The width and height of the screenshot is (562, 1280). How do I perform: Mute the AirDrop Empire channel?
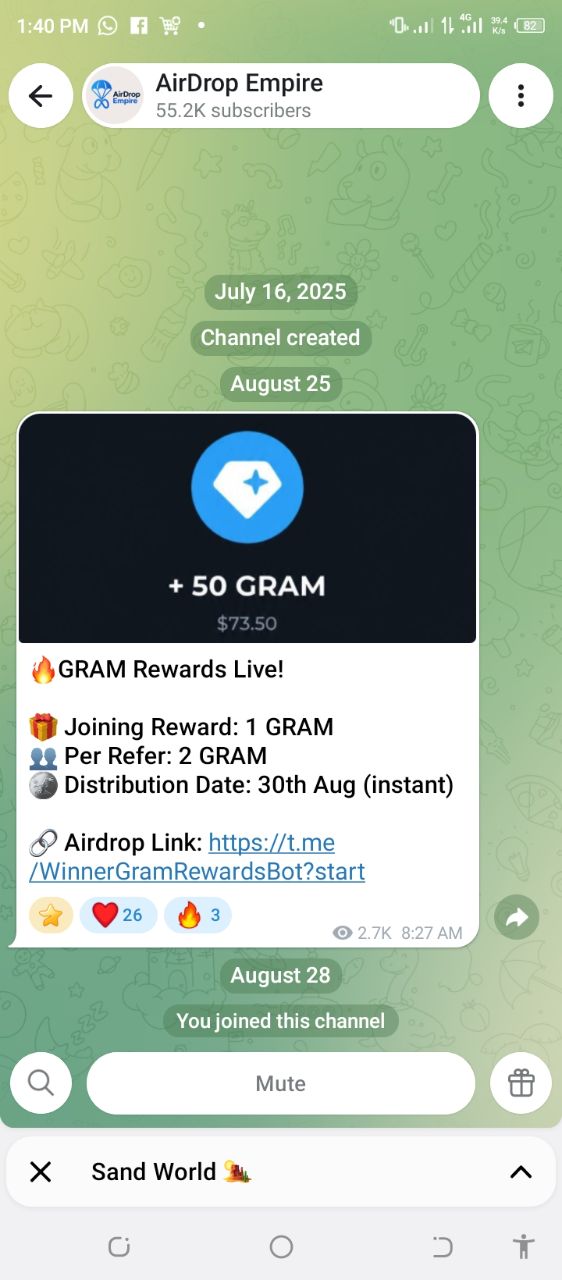[281, 1083]
